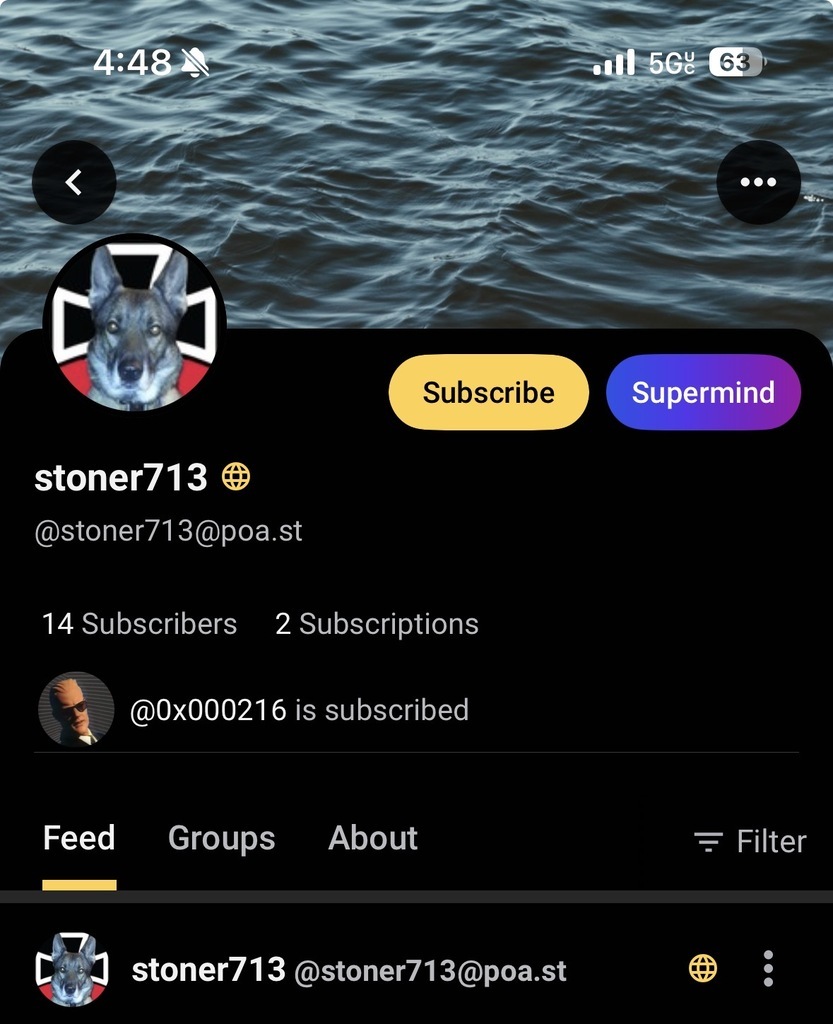Go back using the arrow button
This screenshot has width=833, height=1024.
pos(74,182)
